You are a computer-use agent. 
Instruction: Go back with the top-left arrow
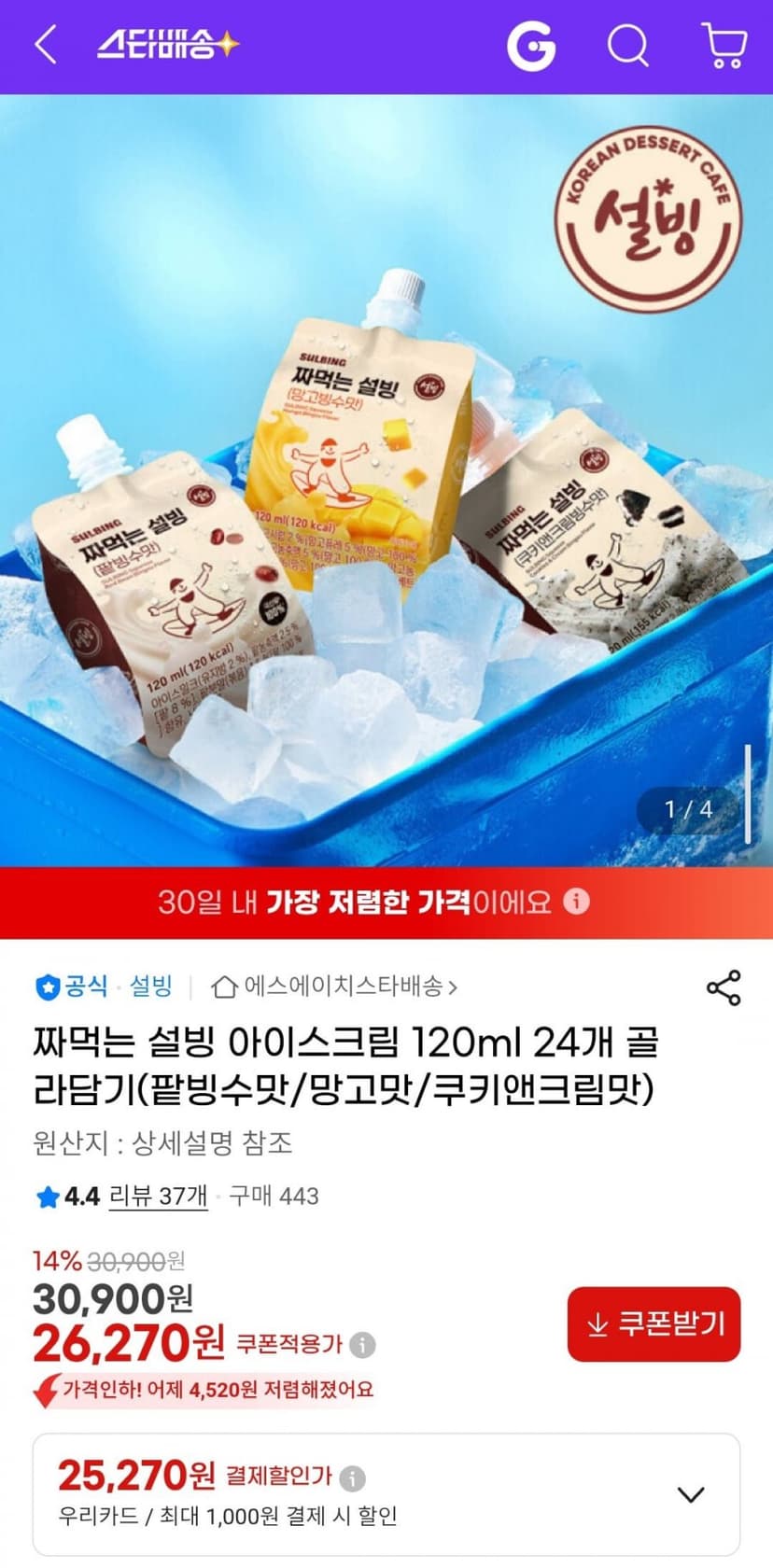coord(46,45)
